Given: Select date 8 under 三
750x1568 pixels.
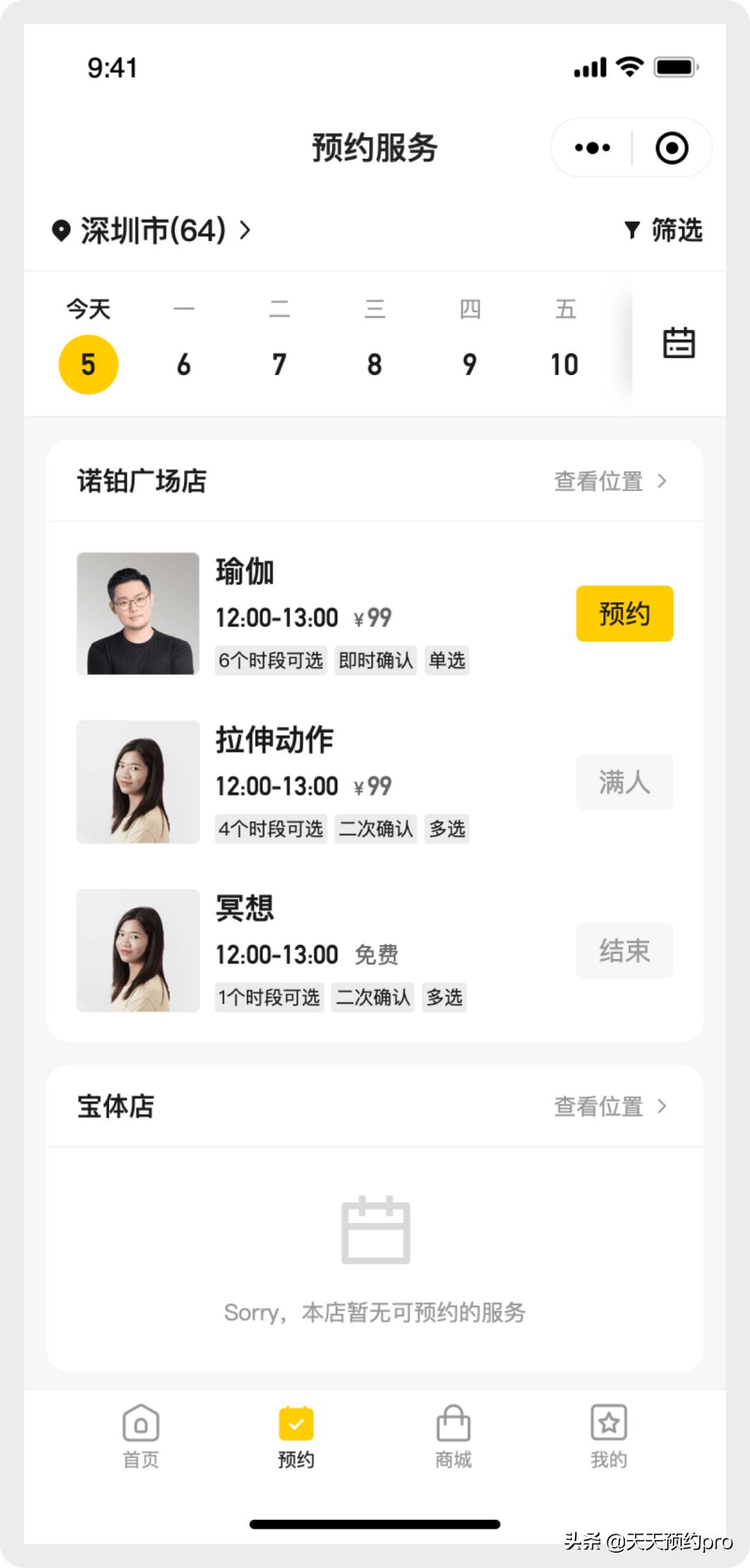Looking at the screenshot, I should [374, 362].
